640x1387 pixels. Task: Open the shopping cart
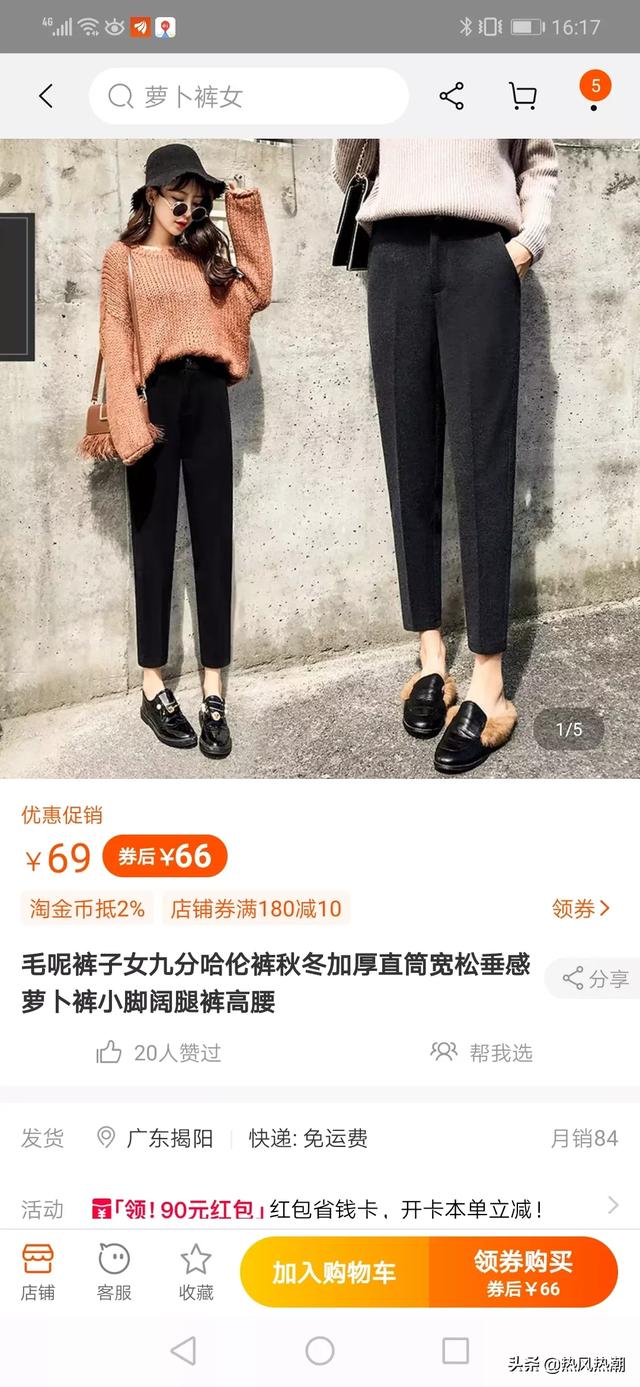coord(522,96)
